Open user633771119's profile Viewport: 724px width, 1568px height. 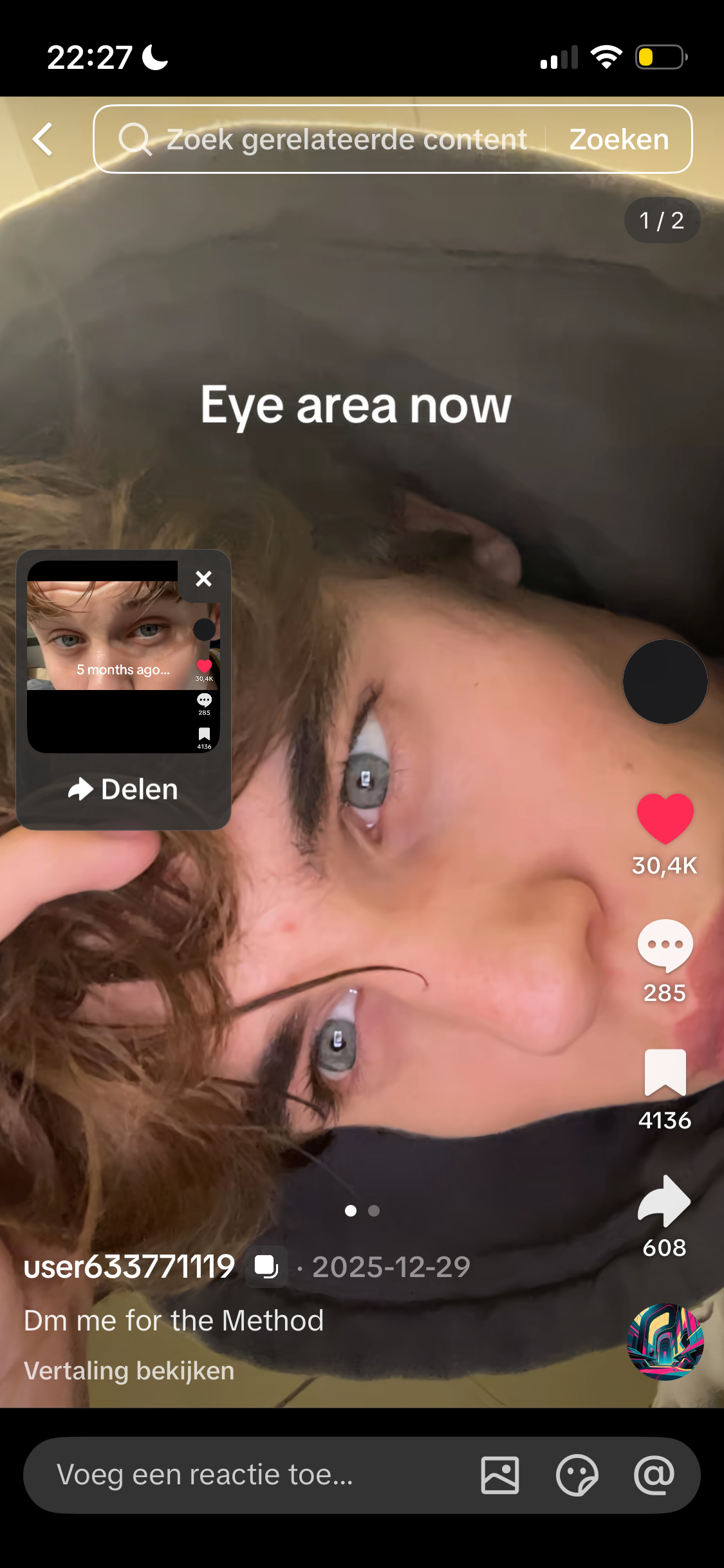click(129, 1267)
